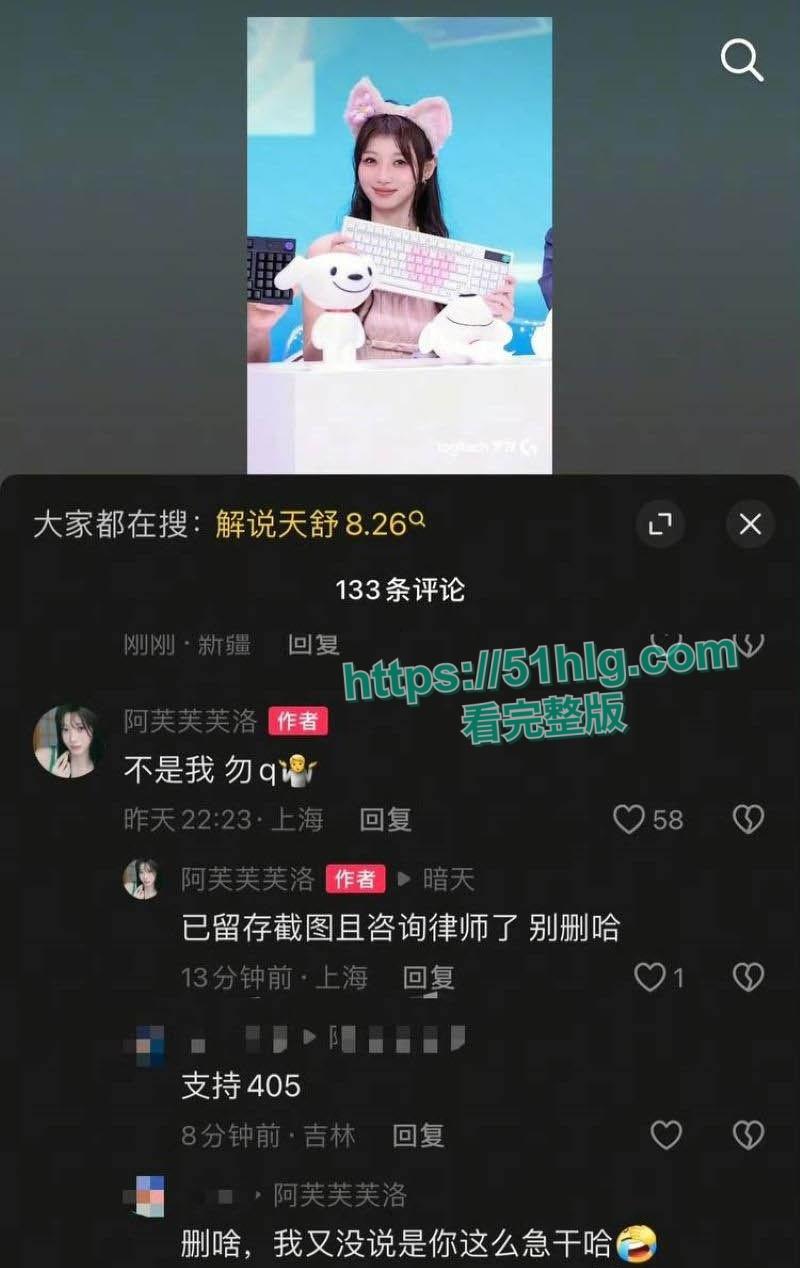Dislike the comment 不是我 勿q
800x1268 pixels.
(x=748, y=820)
